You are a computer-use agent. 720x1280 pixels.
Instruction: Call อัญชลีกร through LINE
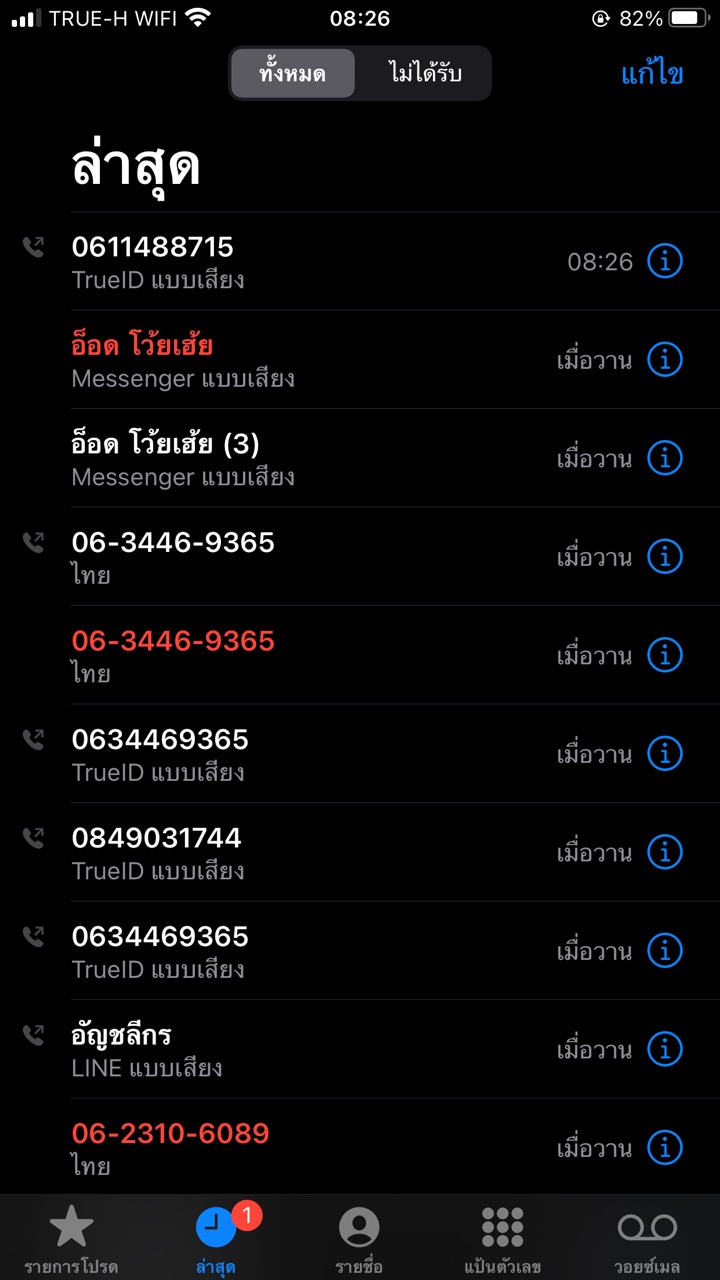(300, 1050)
